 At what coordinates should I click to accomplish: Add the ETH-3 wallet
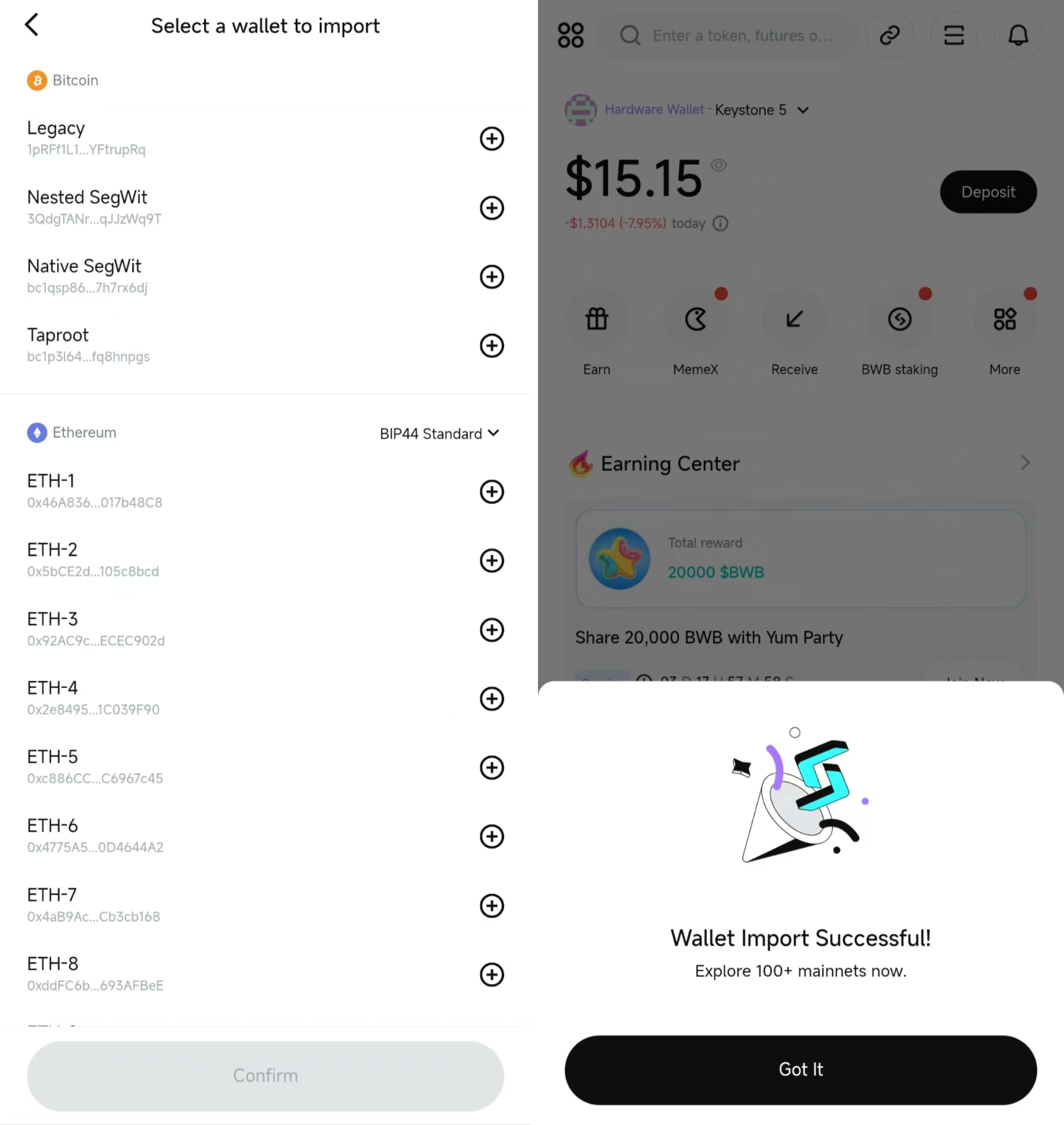(x=491, y=630)
